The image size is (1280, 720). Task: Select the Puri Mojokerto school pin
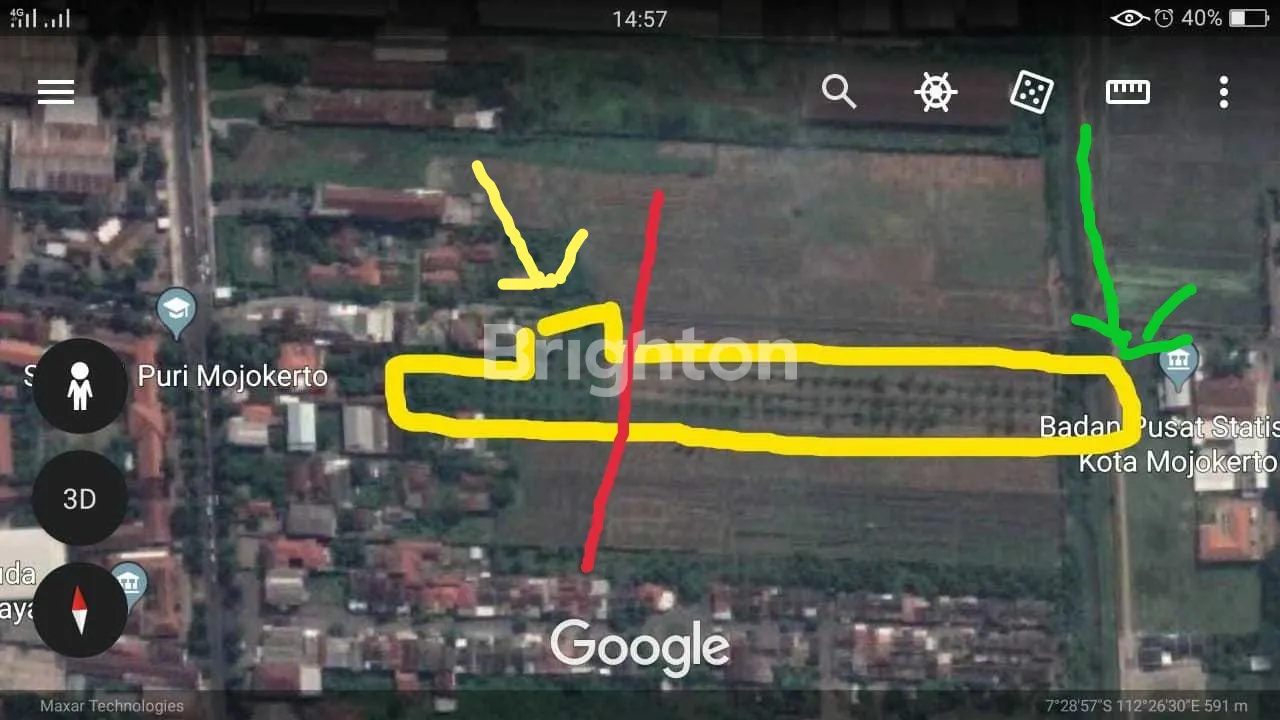(177, 310)
